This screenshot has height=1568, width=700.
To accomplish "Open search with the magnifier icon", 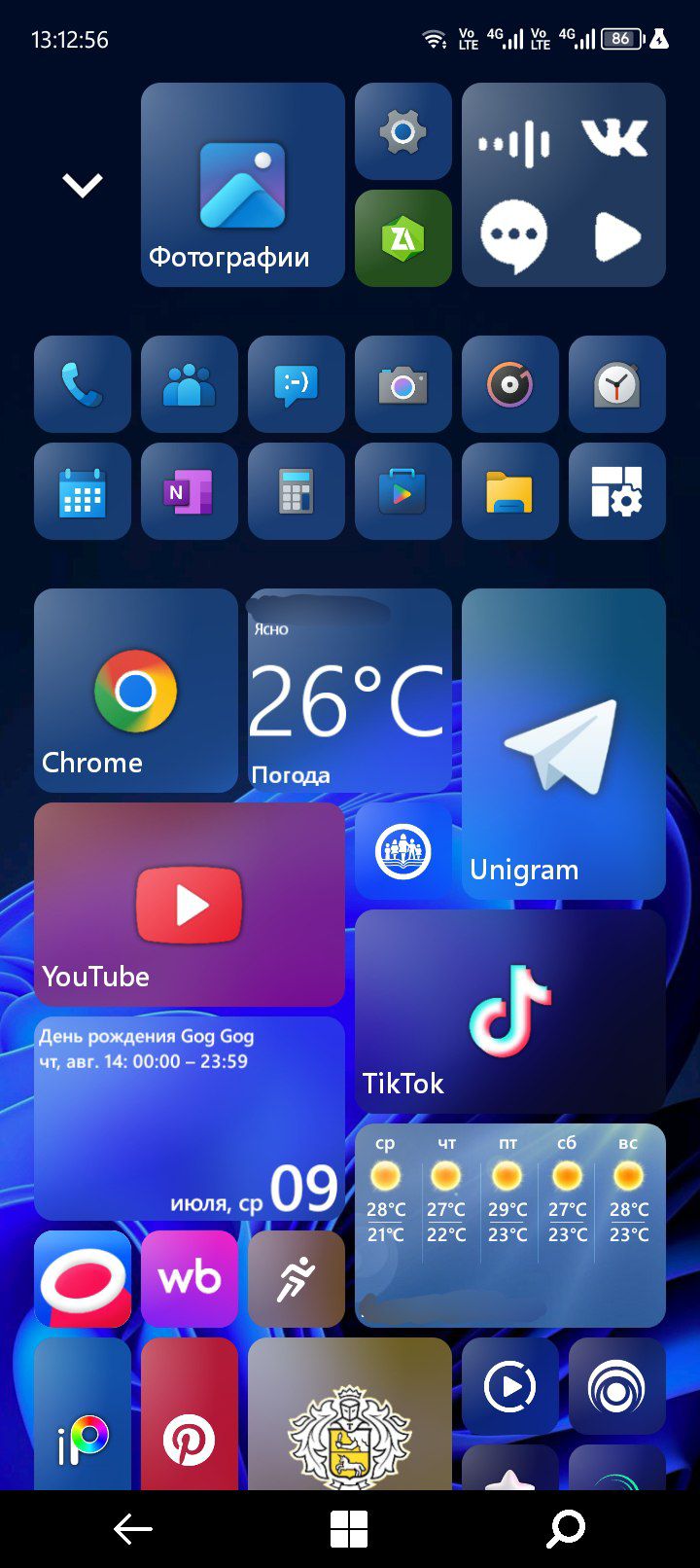I will pyautogui.click(x=566, y=1529).
